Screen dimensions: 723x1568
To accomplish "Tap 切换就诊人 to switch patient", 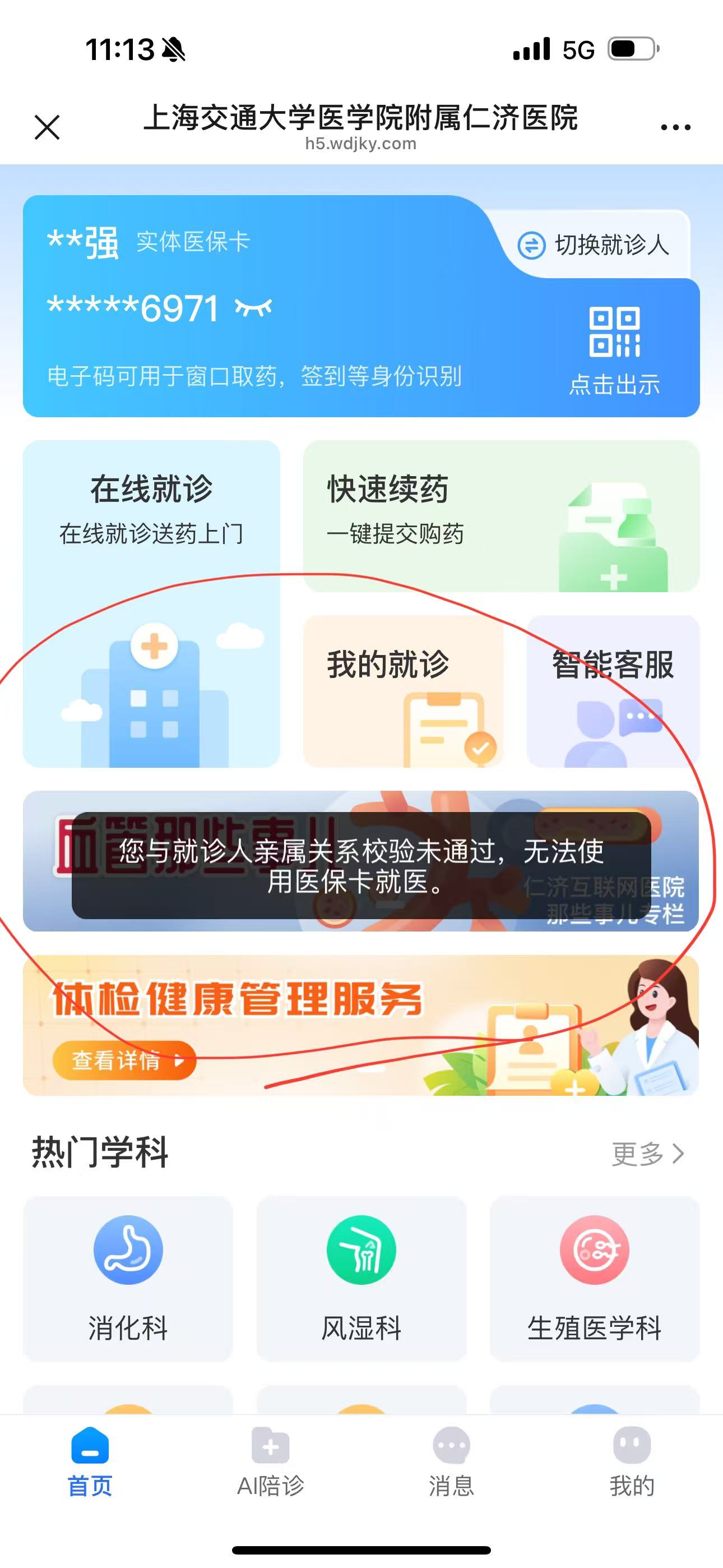I will coord(594,245).
